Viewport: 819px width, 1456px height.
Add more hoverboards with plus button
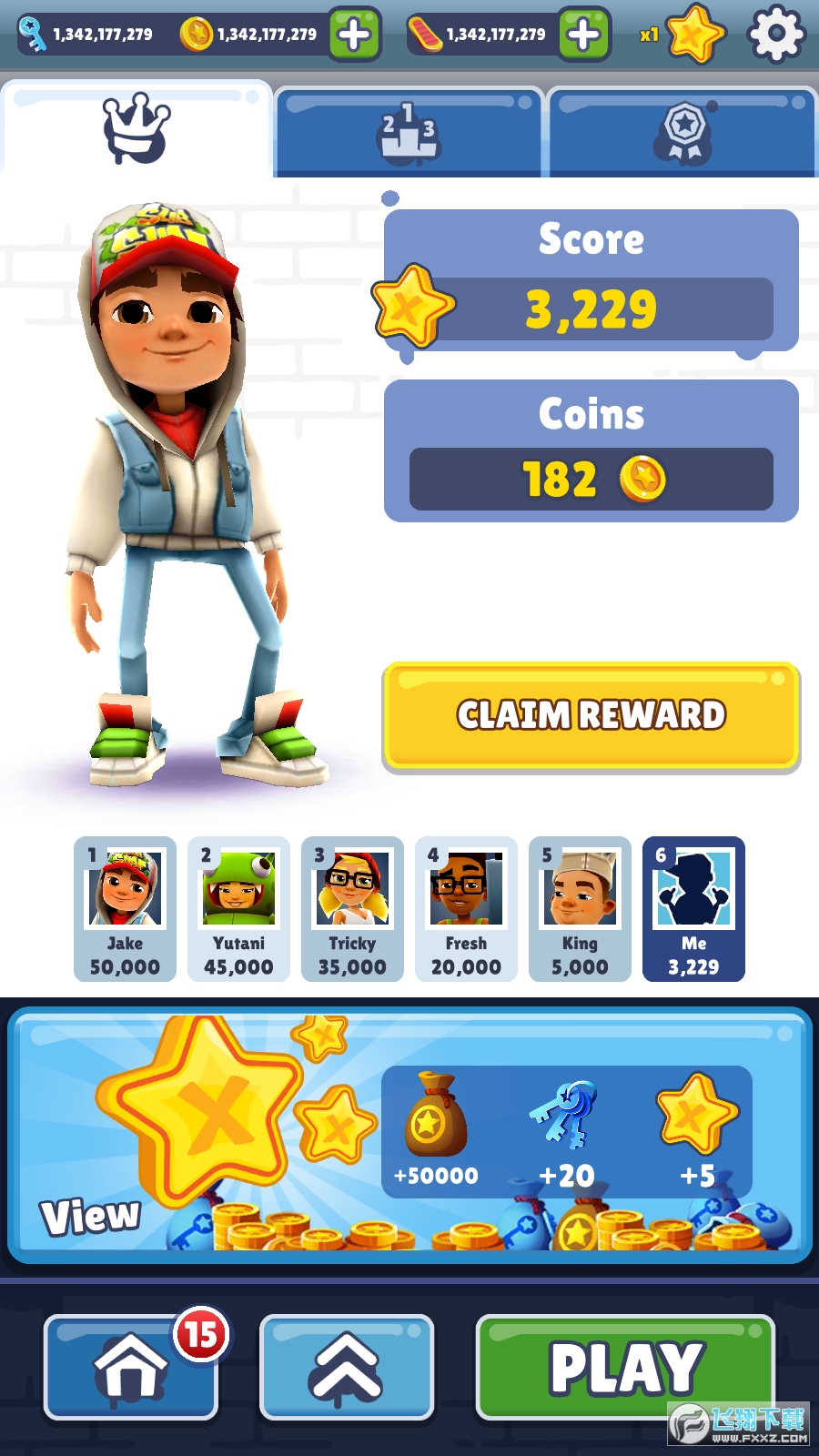click(583, 35)
